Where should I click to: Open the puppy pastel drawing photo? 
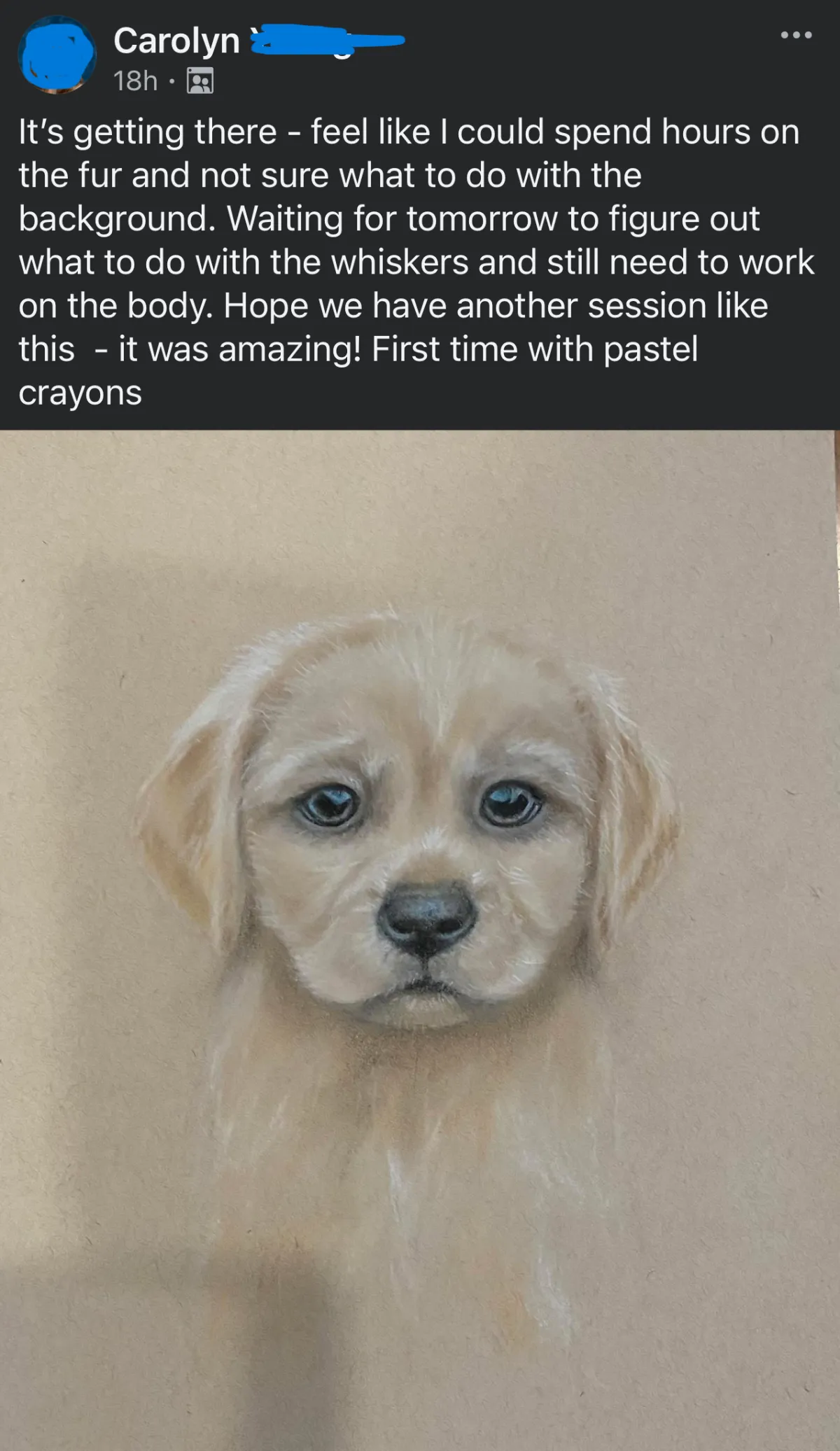(420, 940)
